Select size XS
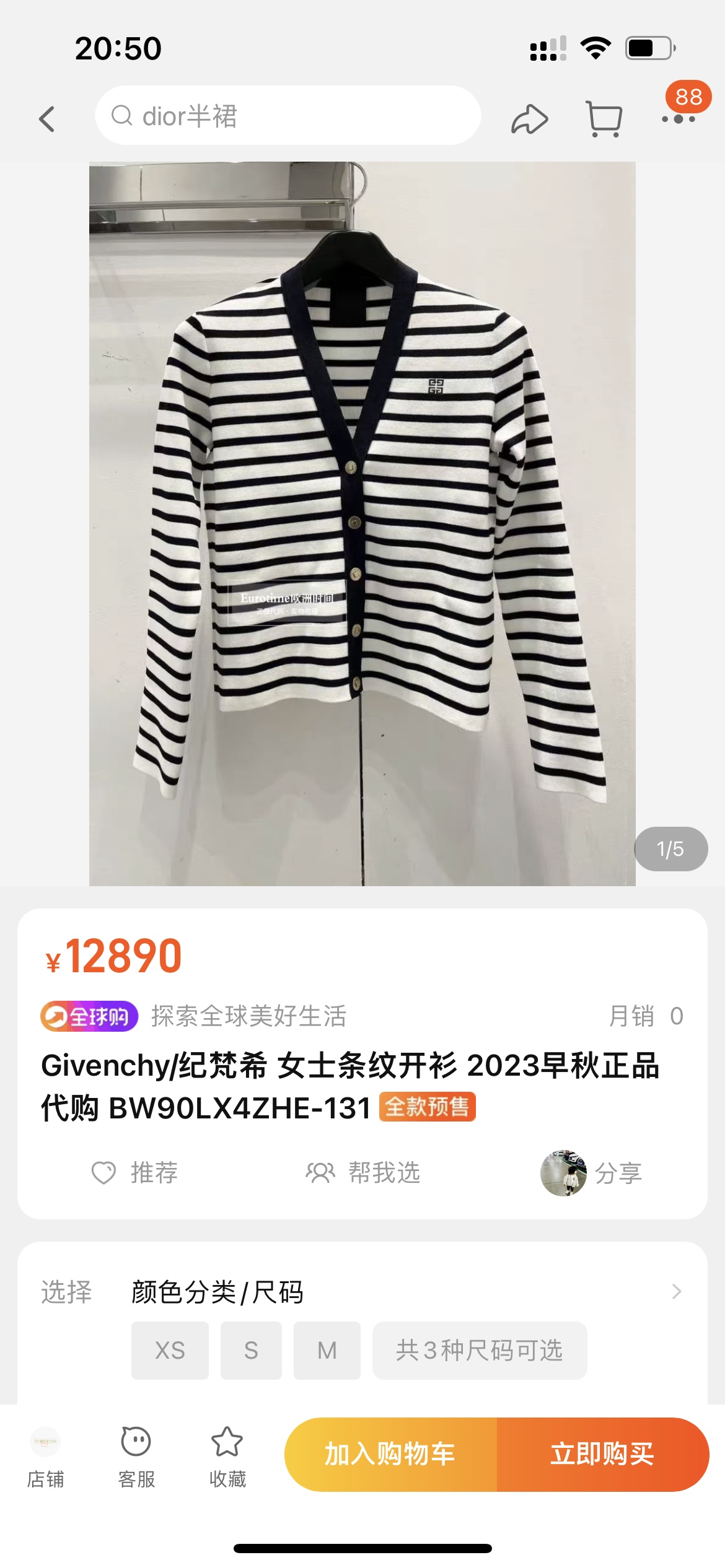Image resolution: width=725 pixels, height=1568 pixels. coord(170,1350)
